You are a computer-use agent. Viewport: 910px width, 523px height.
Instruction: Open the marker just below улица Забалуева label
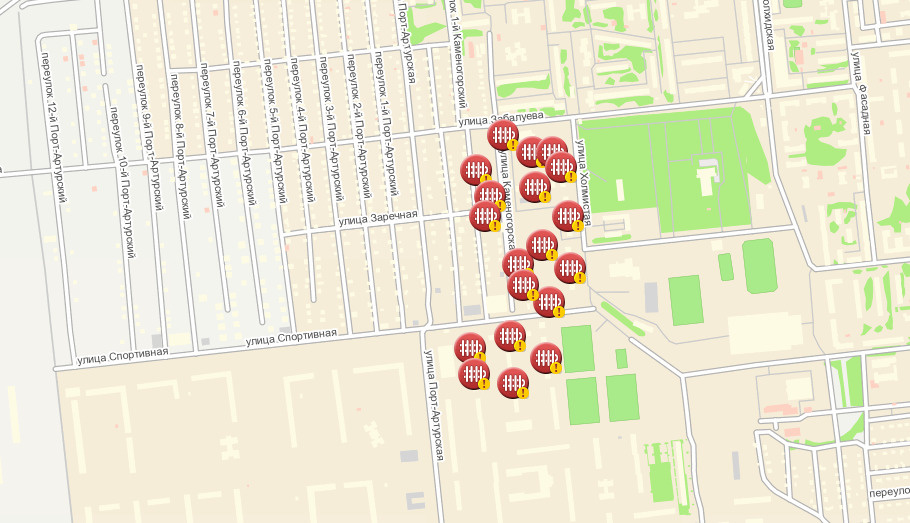point(503,135)
